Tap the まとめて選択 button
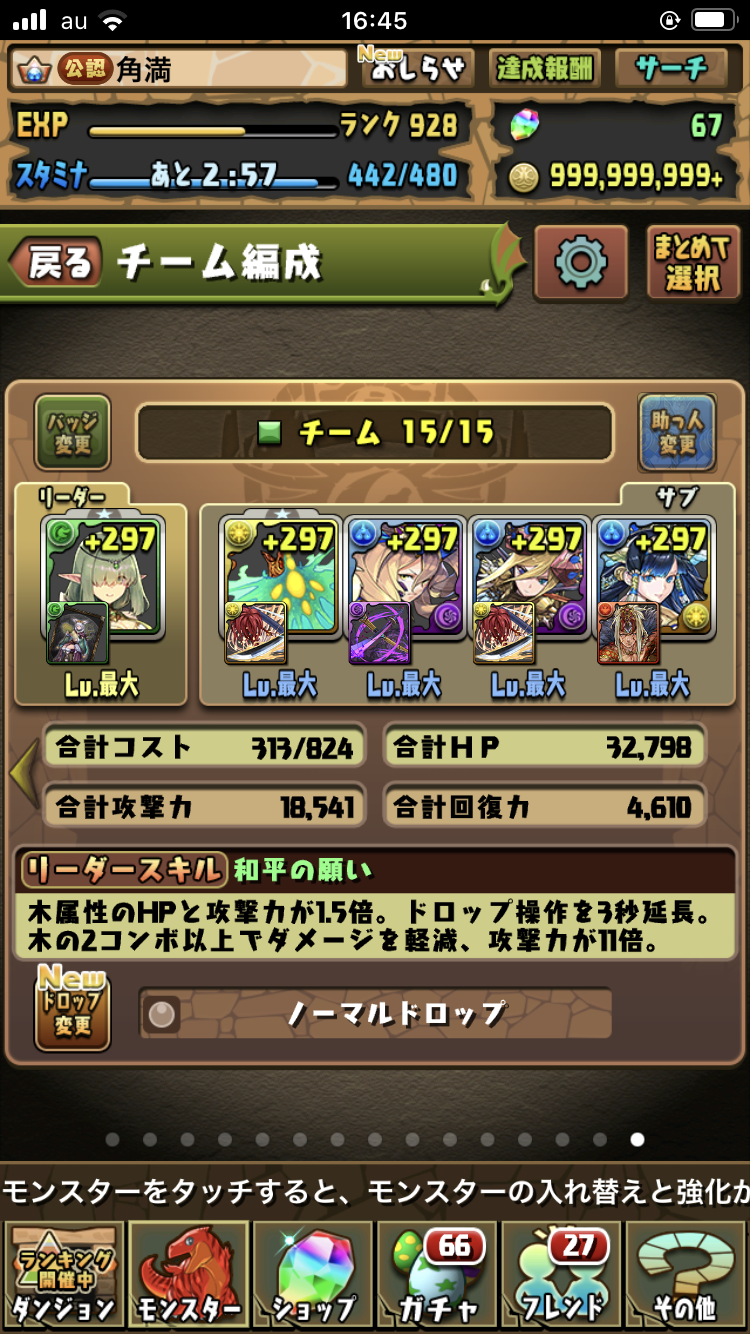750x1334 pixels. tap(692, 263)
